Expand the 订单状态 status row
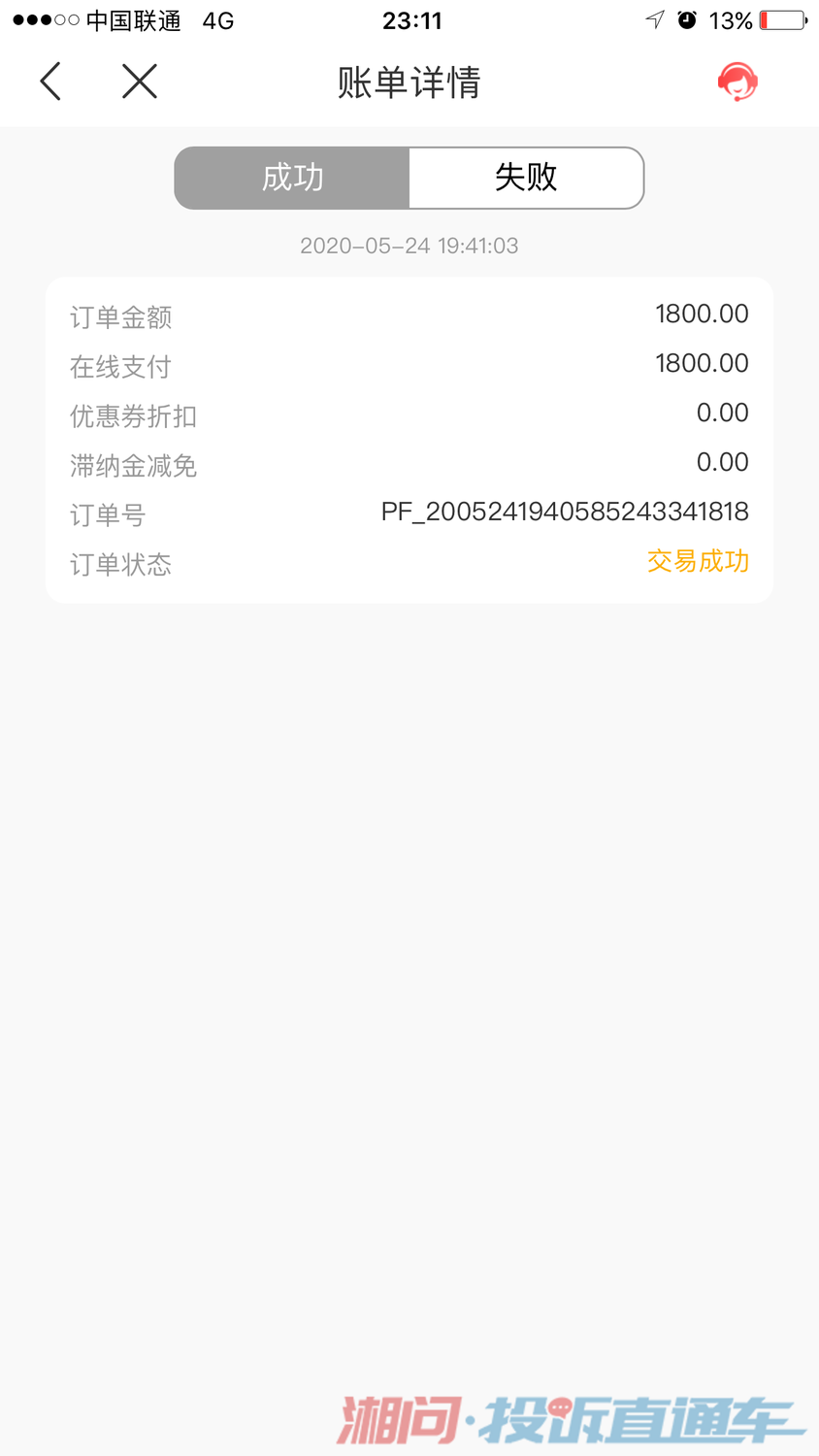The height and width of the screenshot is (1456, 819). pyautogui.click(x=409, y=561)
